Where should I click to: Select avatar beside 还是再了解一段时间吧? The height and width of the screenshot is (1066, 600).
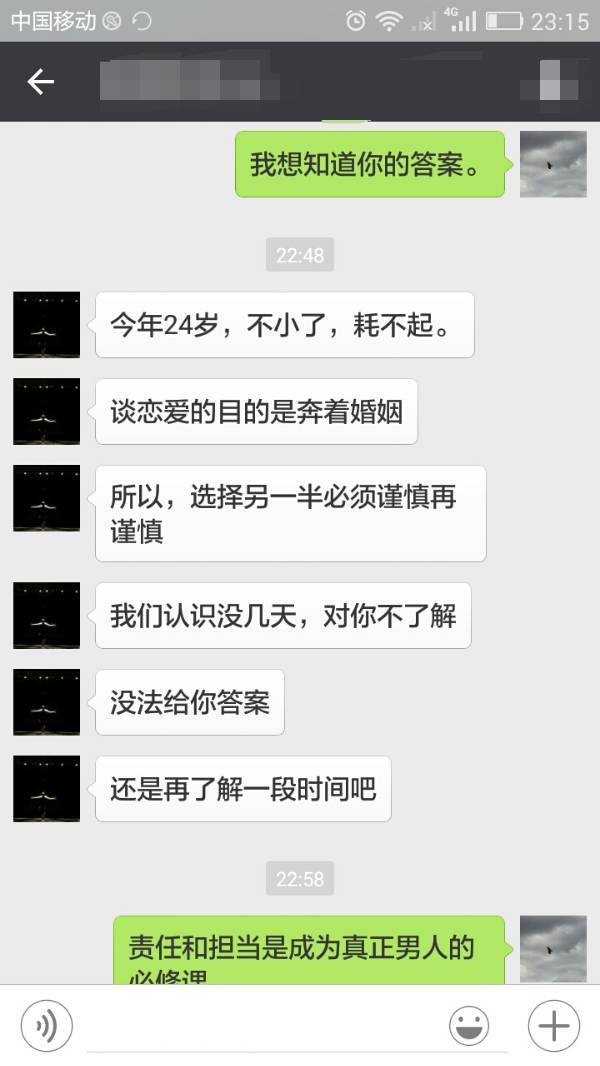47,789
